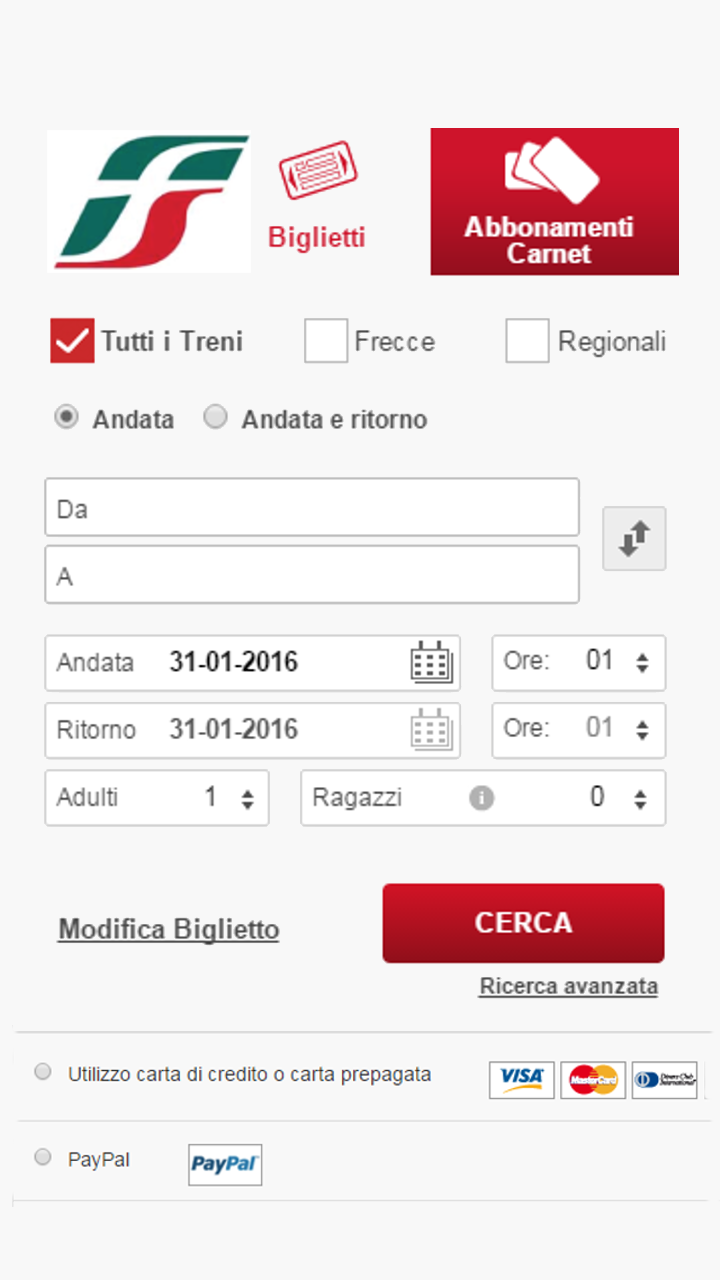Select the Andata radio button
This screenshot has height=1280, width=720.
click(67, 418)
